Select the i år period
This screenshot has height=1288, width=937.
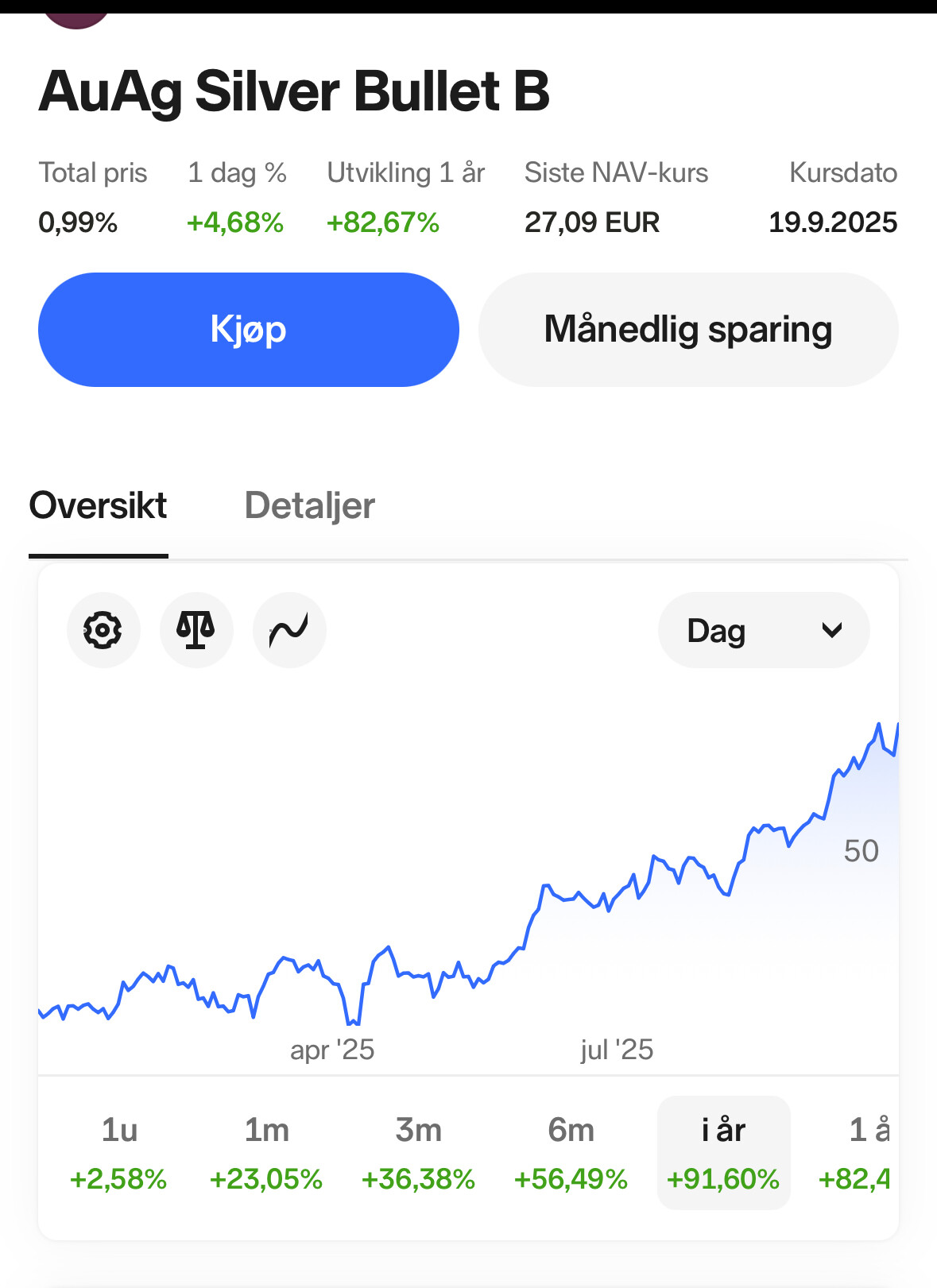723,1152
